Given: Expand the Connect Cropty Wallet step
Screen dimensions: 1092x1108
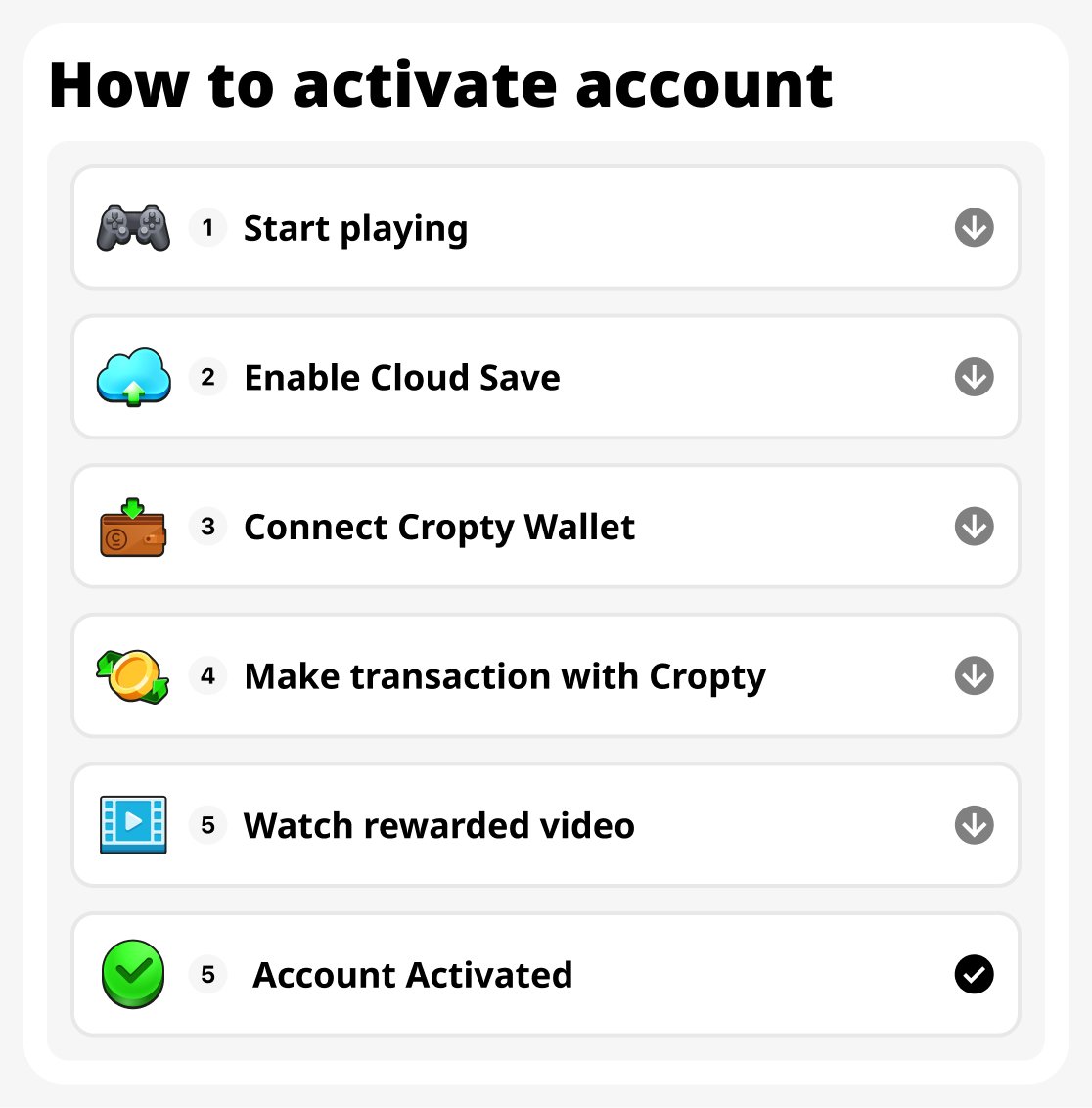Looking at the screenshot, I should (973, 527).
